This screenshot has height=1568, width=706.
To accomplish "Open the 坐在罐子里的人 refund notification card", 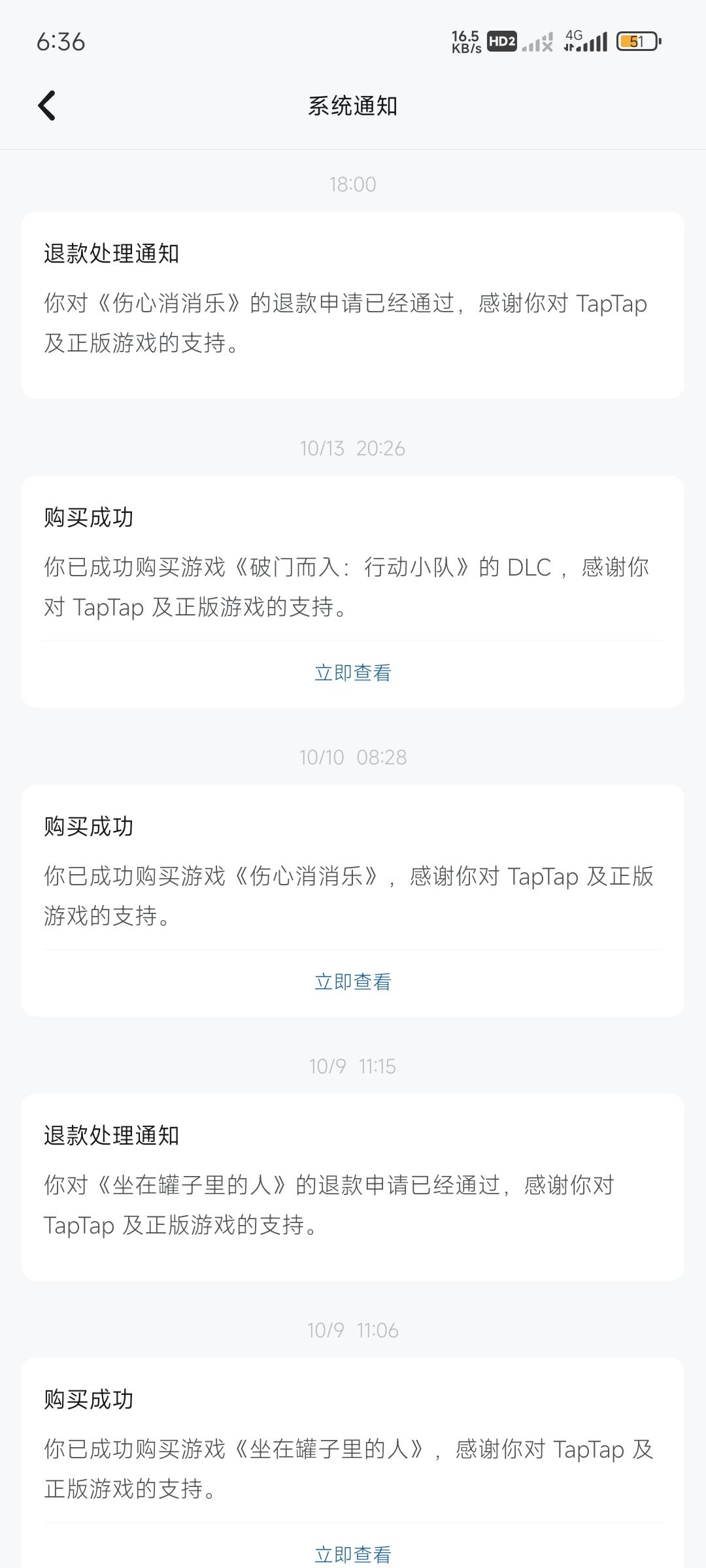I will pos(352,1186).
